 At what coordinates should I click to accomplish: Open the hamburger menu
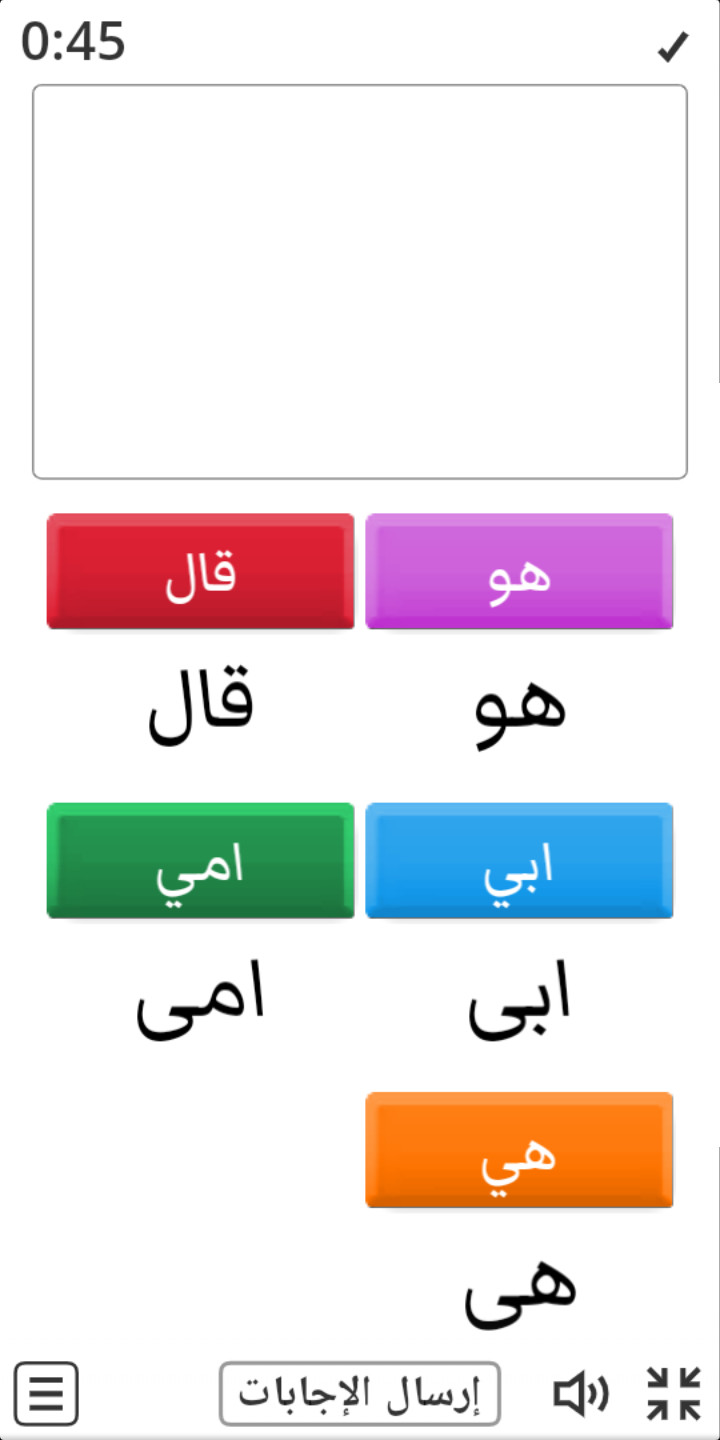(46, 1393)
